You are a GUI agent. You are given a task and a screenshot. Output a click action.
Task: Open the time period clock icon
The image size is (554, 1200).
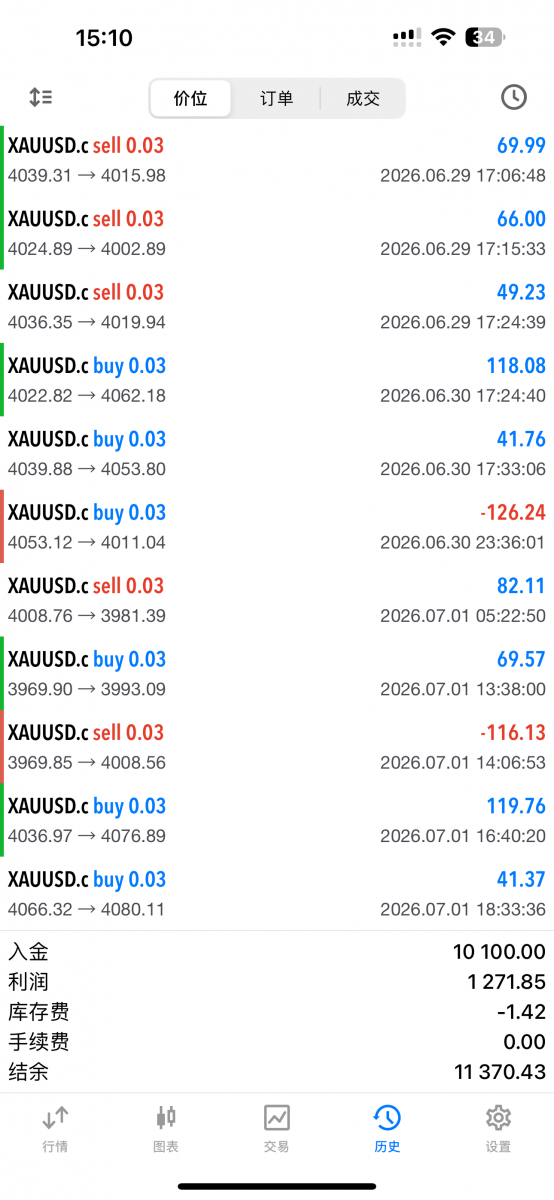[x=513, y=97]
